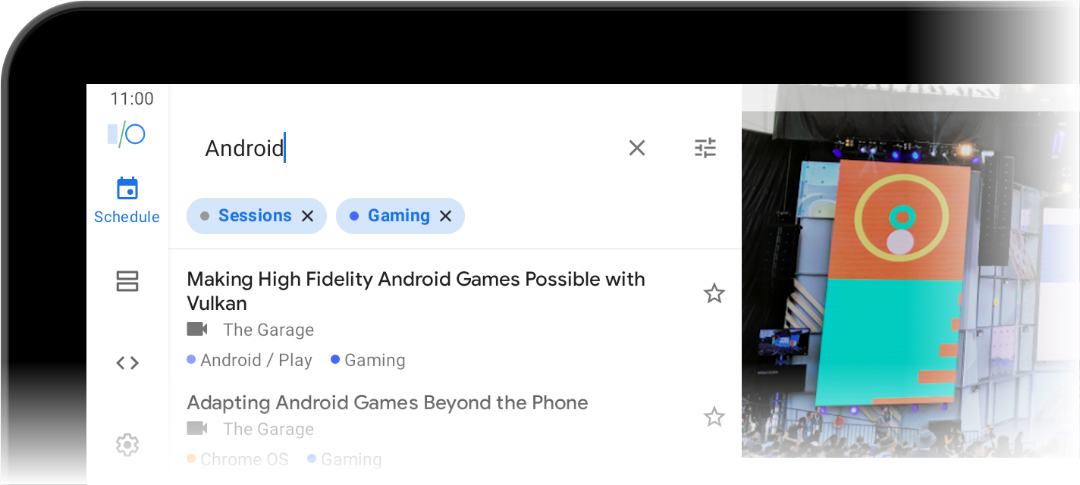This screenshot has height=485, width=1080.
Task: Open Adapting Android Games Beyond the Phone
Action: point(387,403)
